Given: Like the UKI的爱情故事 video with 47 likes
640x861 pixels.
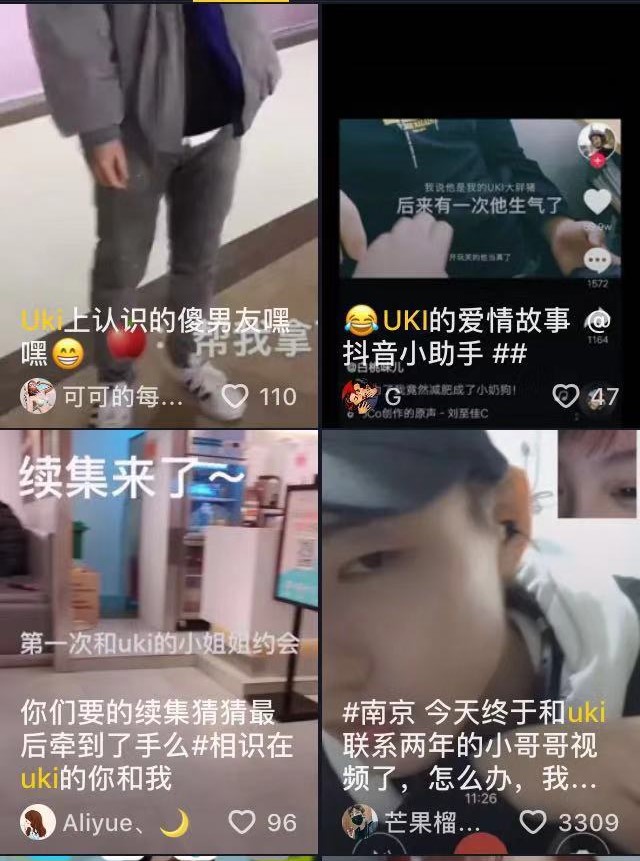Looking at the screenshot, I should (x=566, y=397).
